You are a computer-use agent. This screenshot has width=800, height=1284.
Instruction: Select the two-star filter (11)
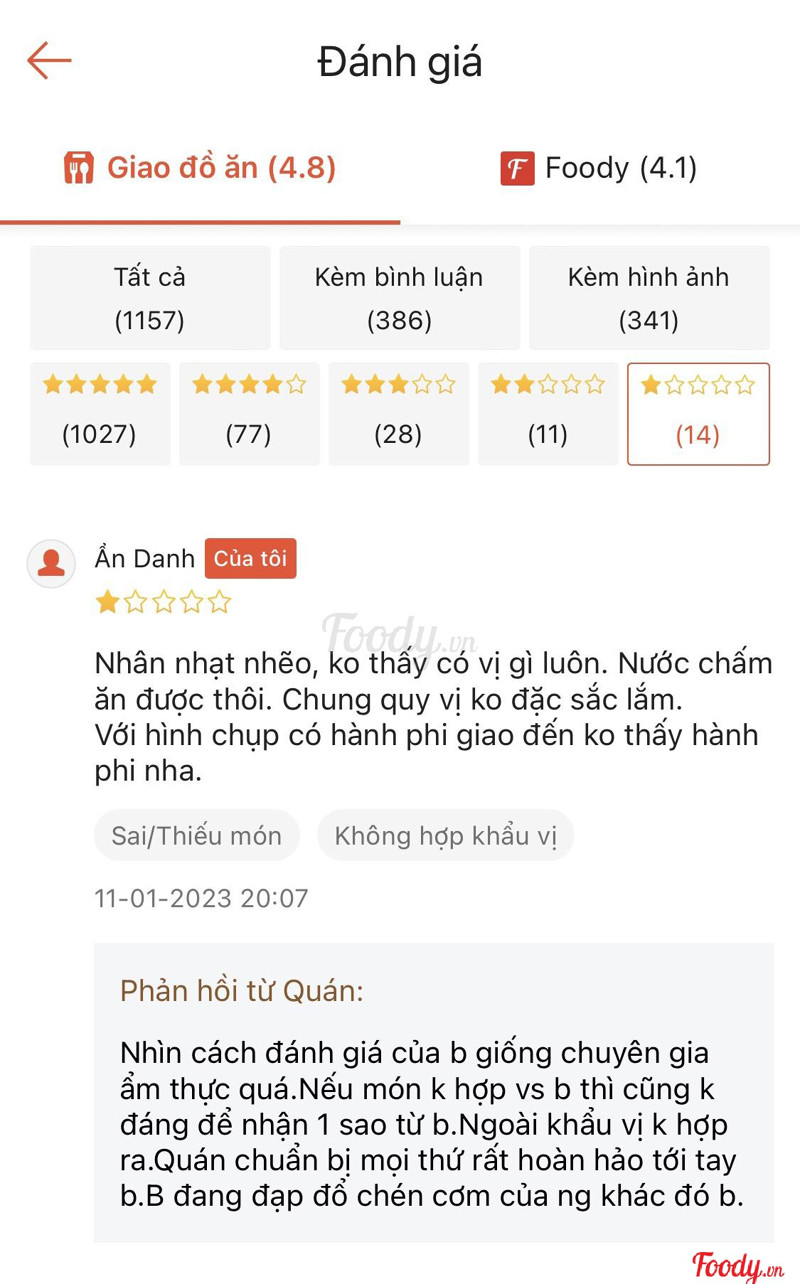point(548,414)
